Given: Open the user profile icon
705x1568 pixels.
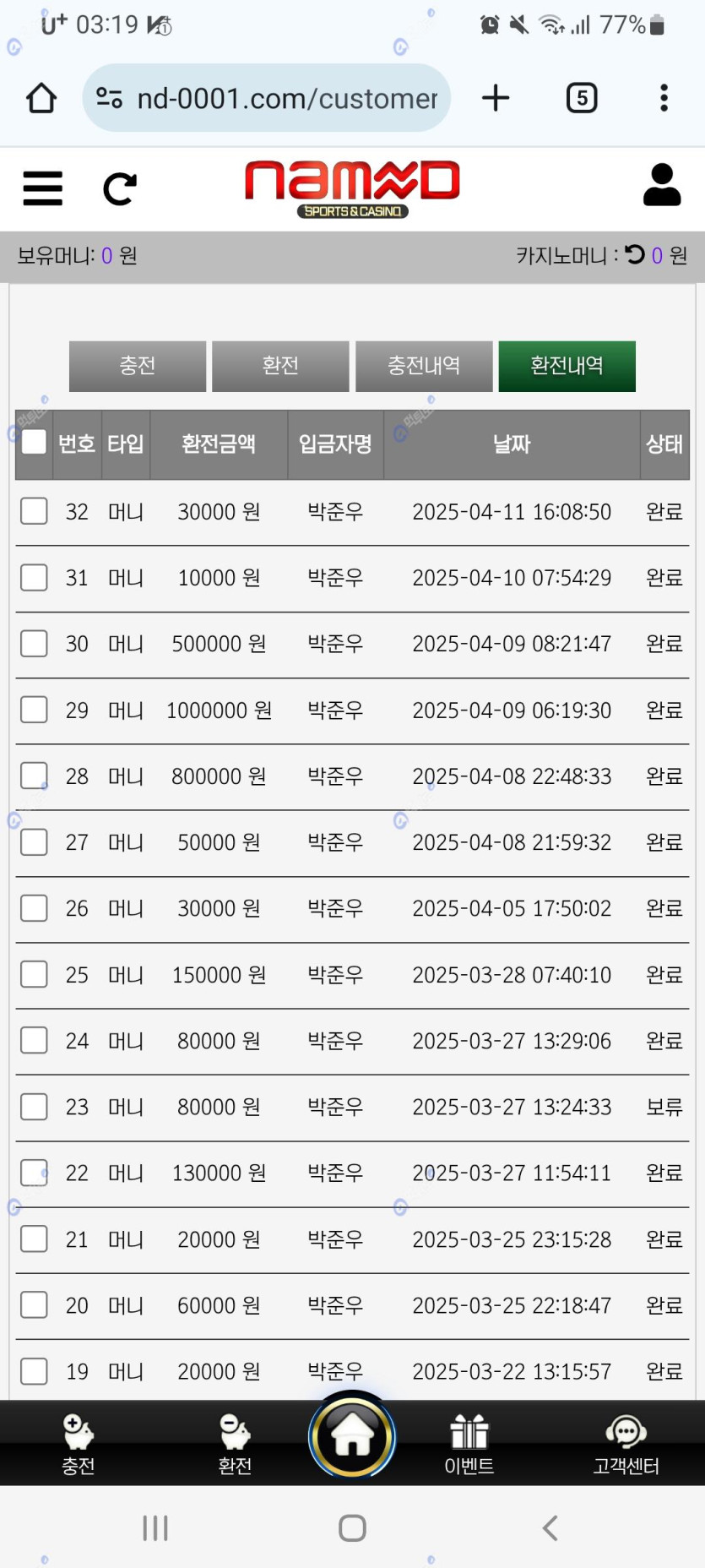Looking at the screenshot, I should pyautogui.click(x=661, y=185).
